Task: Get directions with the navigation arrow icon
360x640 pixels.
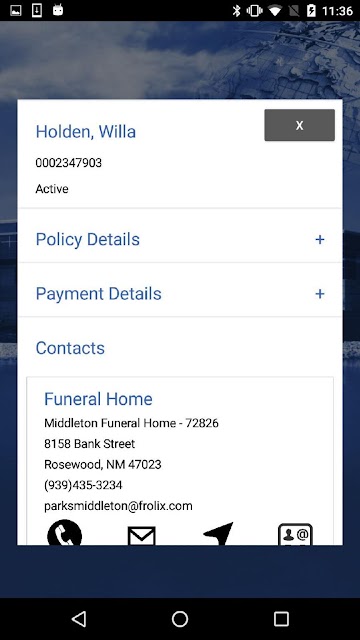Action: pos(218,533)
